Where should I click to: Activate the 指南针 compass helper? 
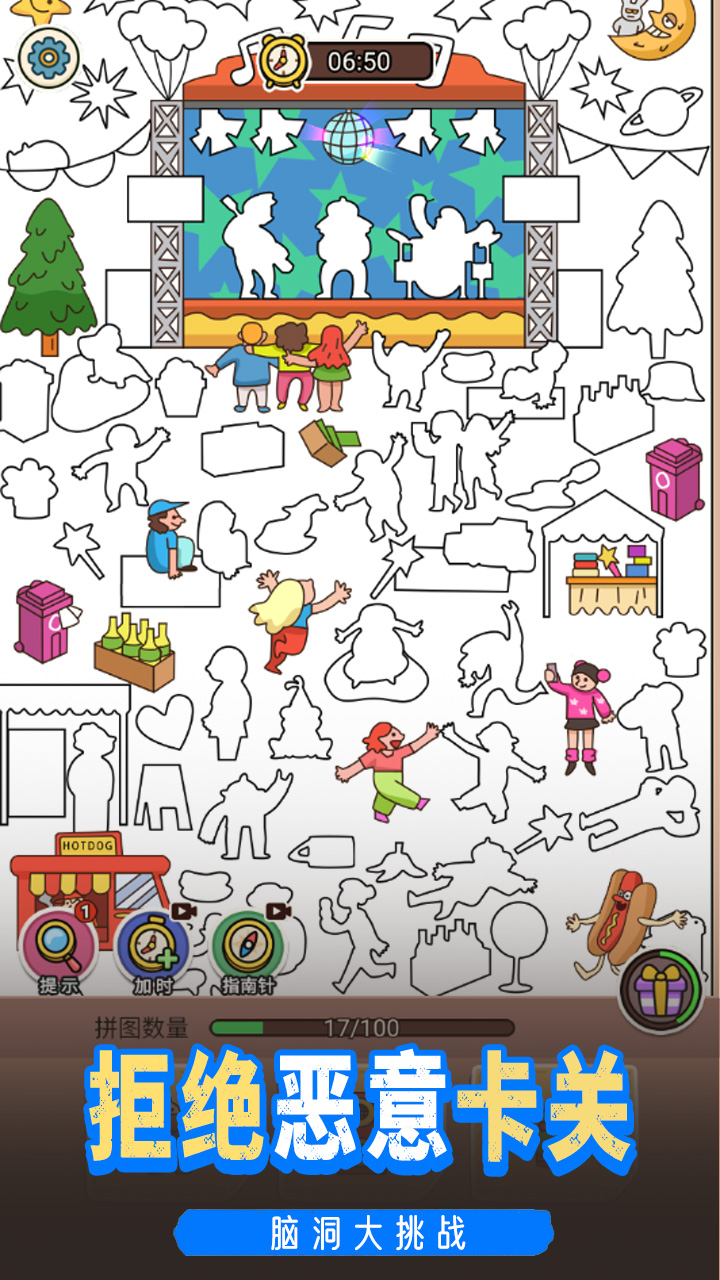(245, 948)
